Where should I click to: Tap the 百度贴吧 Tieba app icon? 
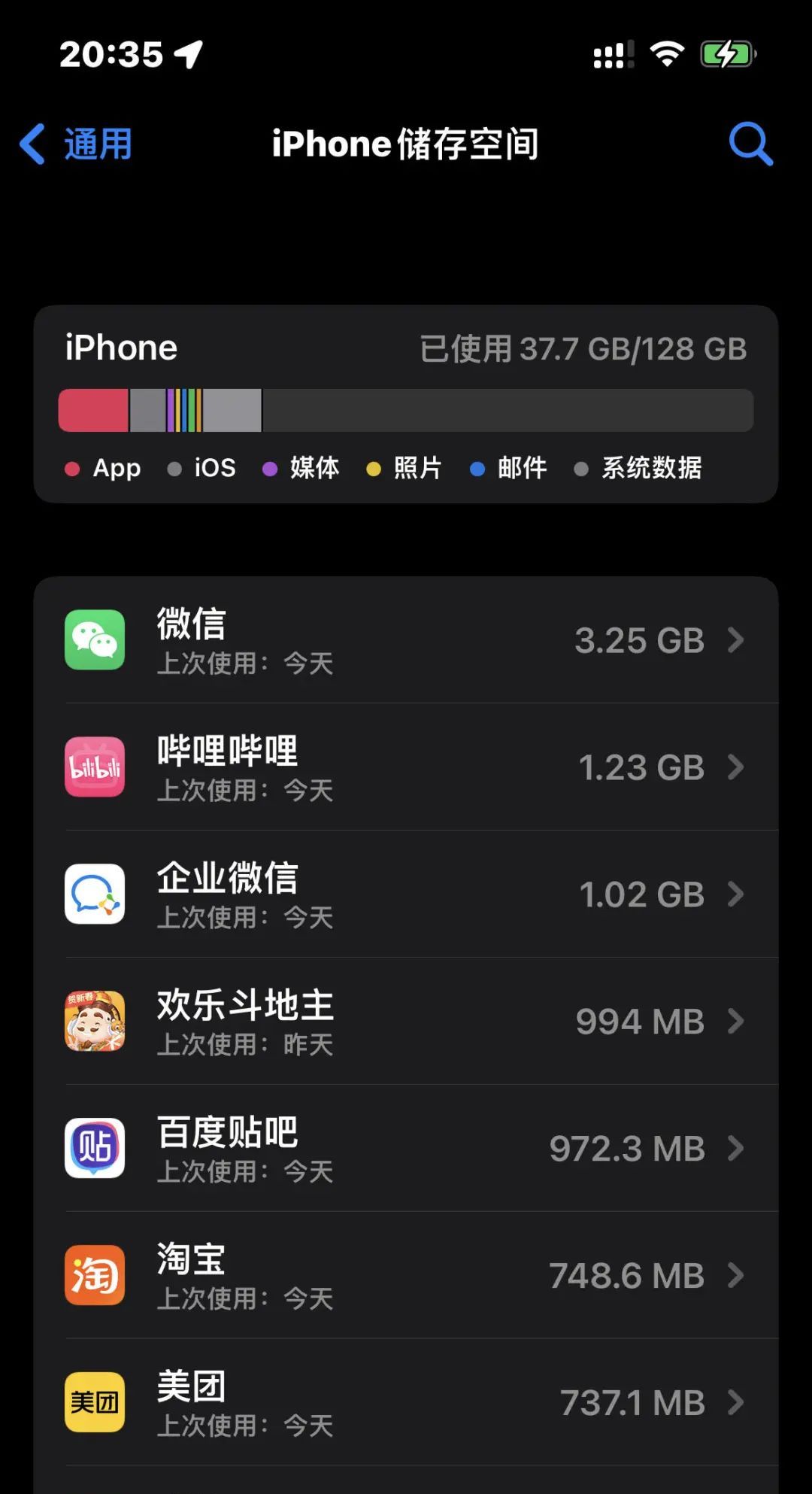click(x=95, y=1149)
